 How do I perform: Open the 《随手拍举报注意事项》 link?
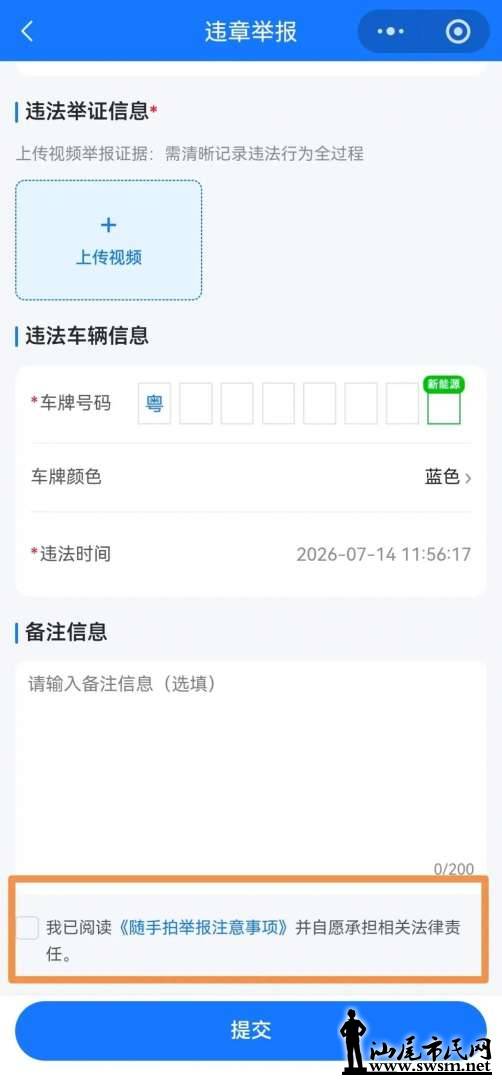click(202, 927)
